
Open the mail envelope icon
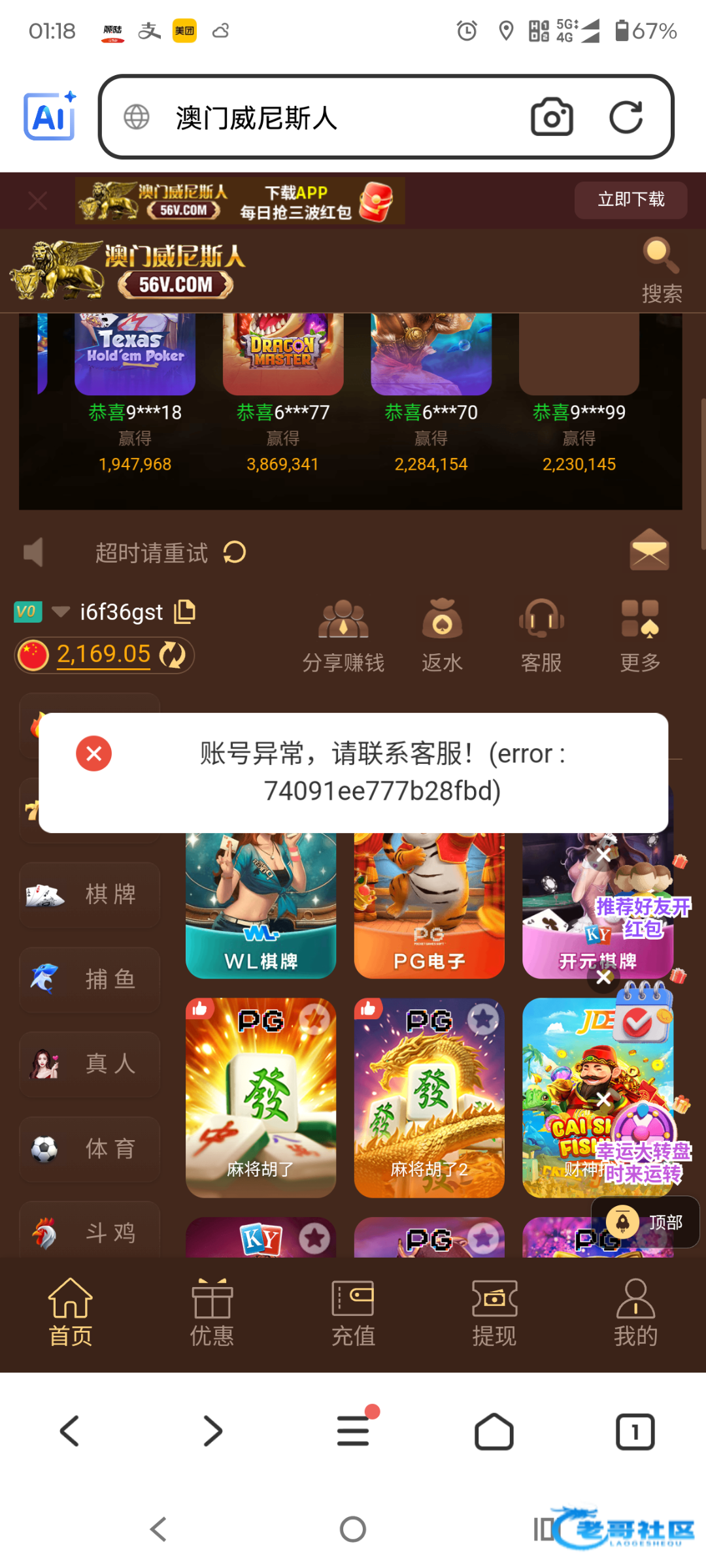point(648,550)
